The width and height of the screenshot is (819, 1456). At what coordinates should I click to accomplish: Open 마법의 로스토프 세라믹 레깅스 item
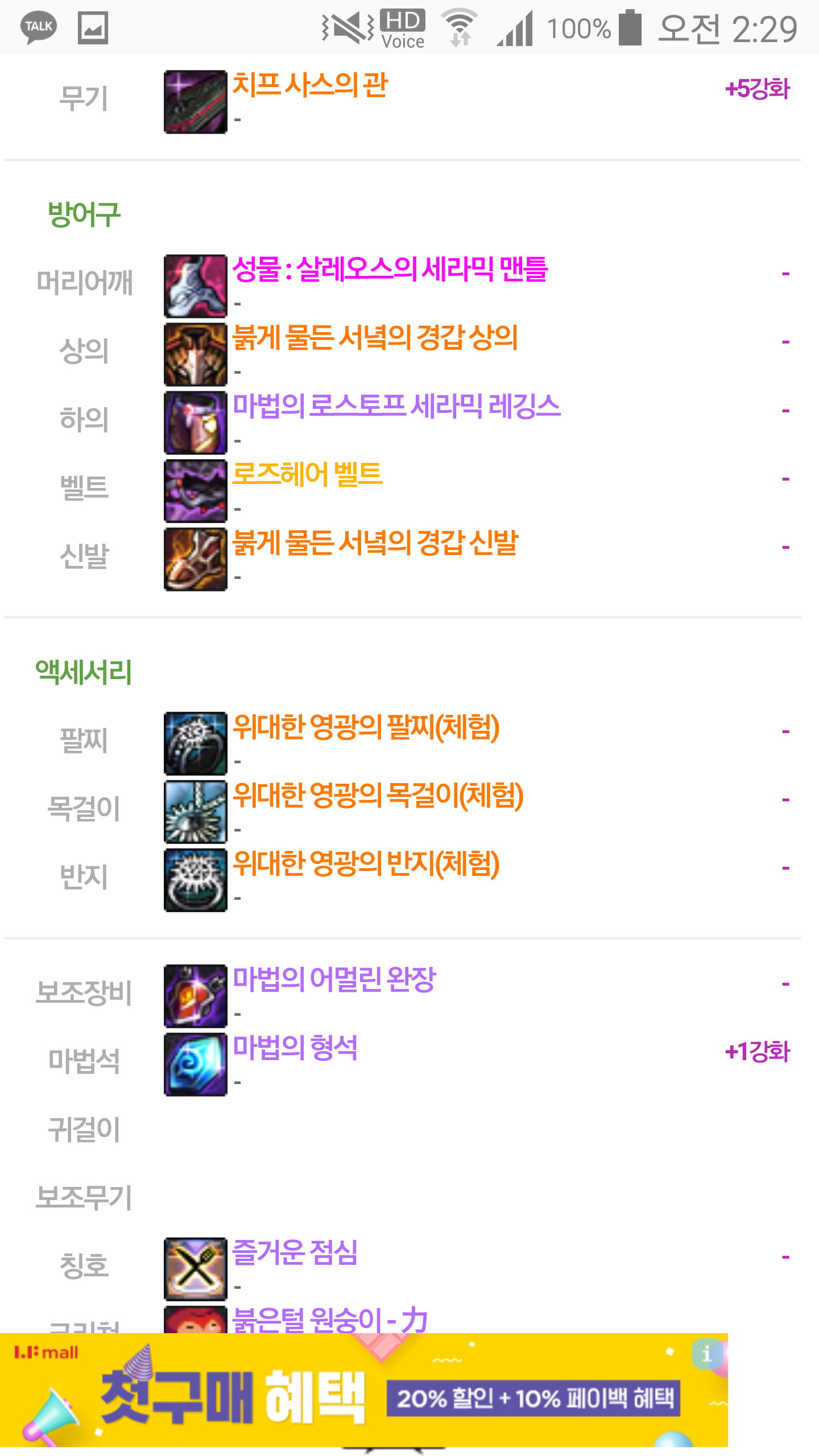396,406
